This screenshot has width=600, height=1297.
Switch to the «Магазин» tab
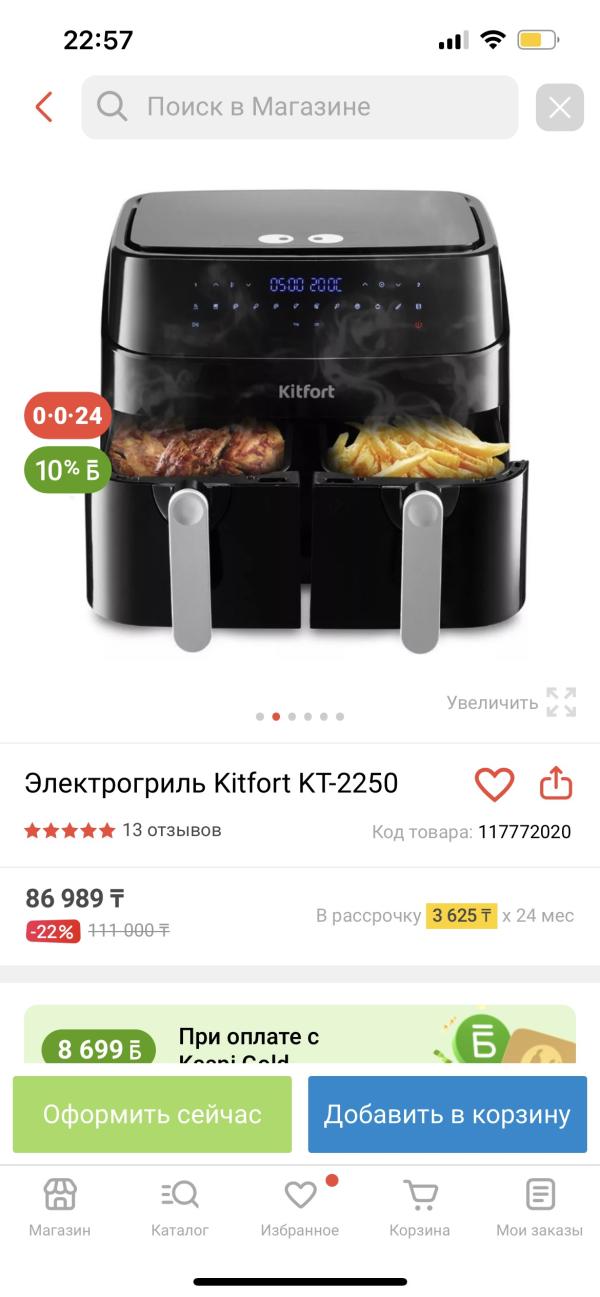point(60,1207)
